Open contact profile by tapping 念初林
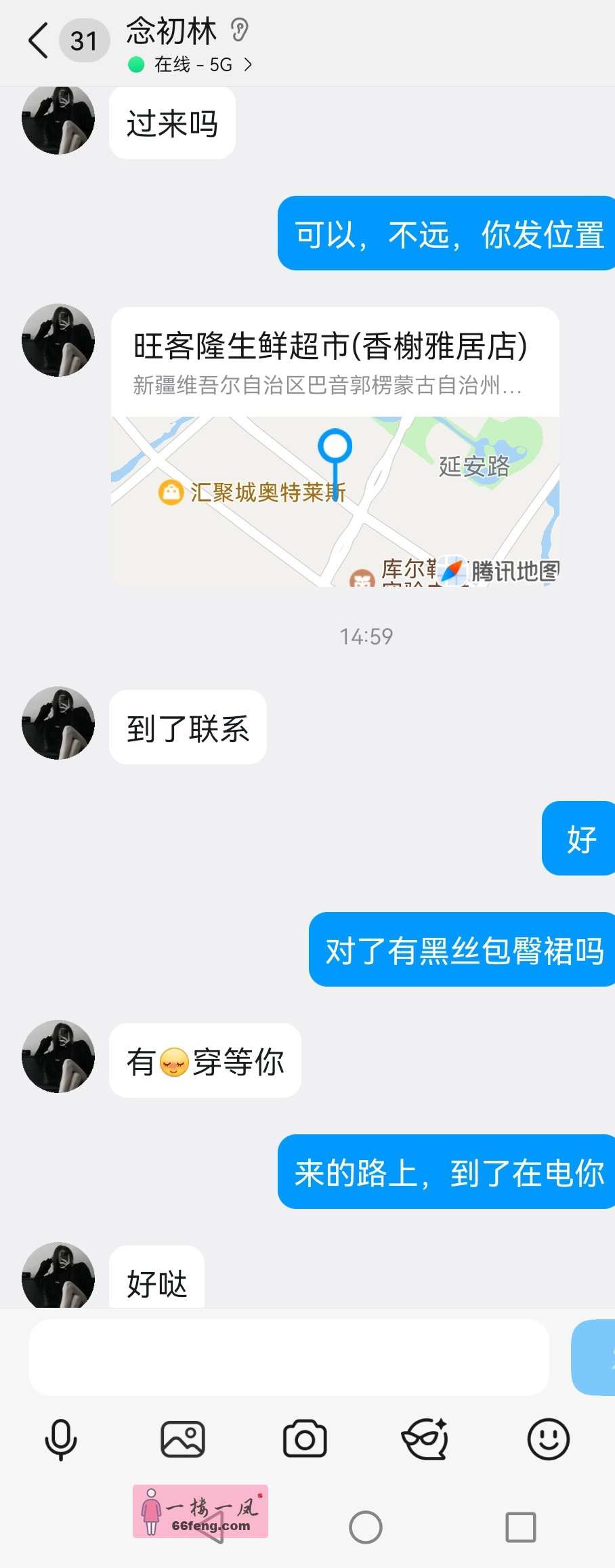Image resolution: width=615 pixels, height=1568 pixels. click(x=171, y=32)
